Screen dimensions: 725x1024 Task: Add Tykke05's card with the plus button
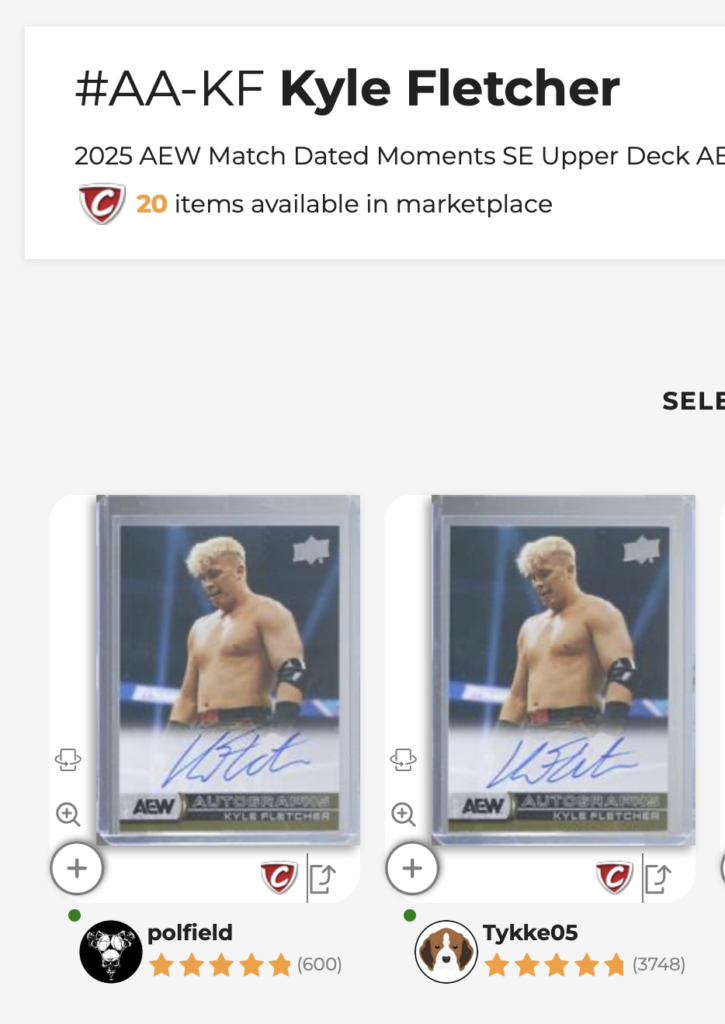click(412, 867)
